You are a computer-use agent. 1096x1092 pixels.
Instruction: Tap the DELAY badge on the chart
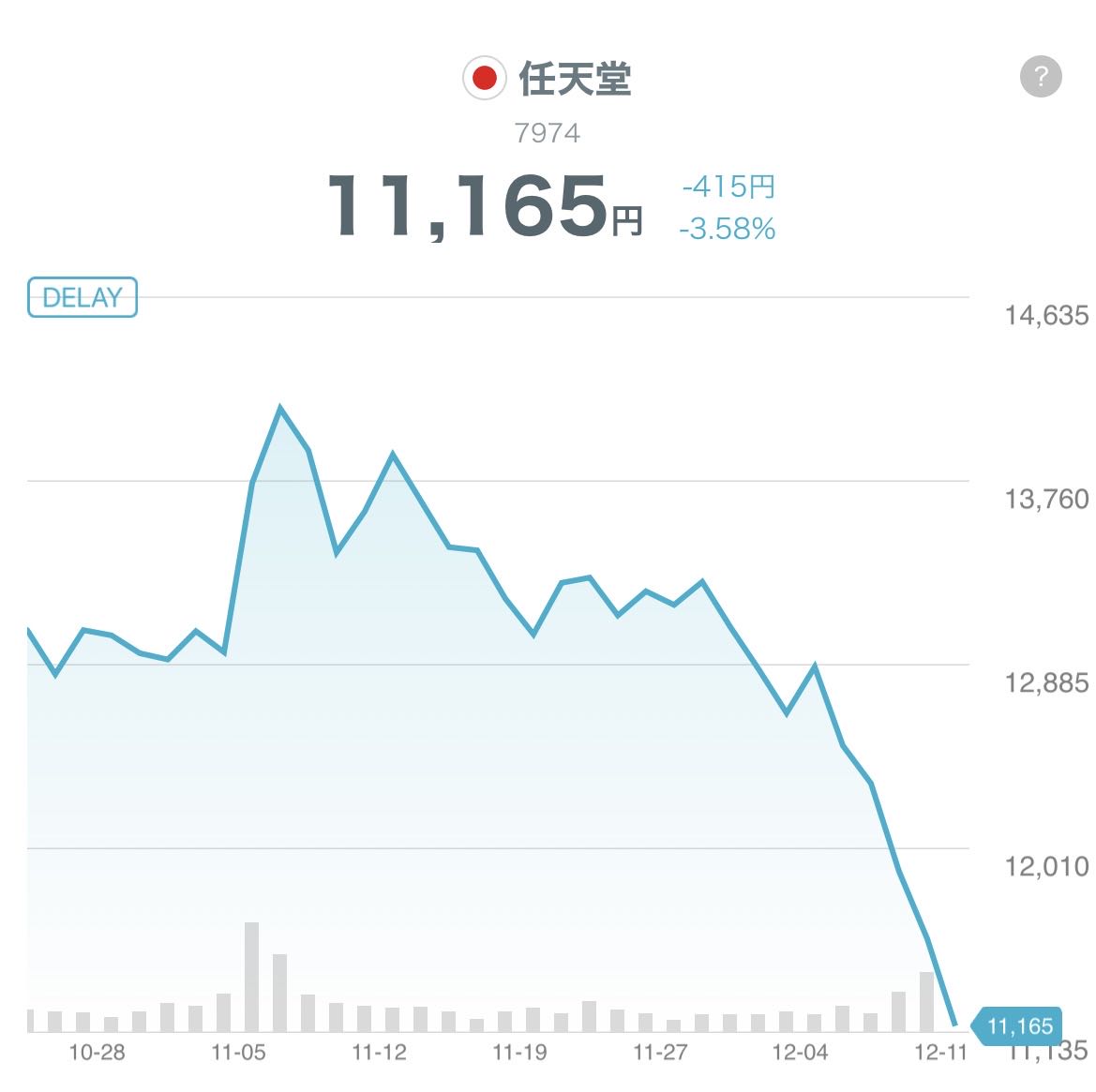(83, 297)
